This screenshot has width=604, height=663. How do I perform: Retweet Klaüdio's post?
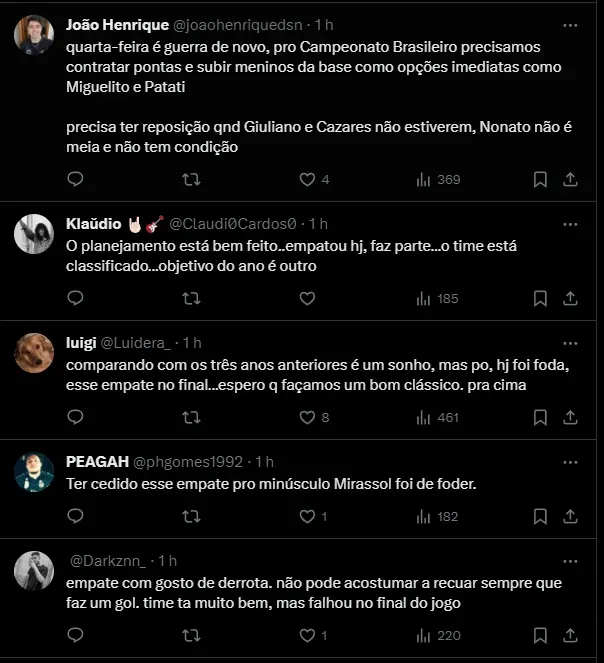(191, 298)
